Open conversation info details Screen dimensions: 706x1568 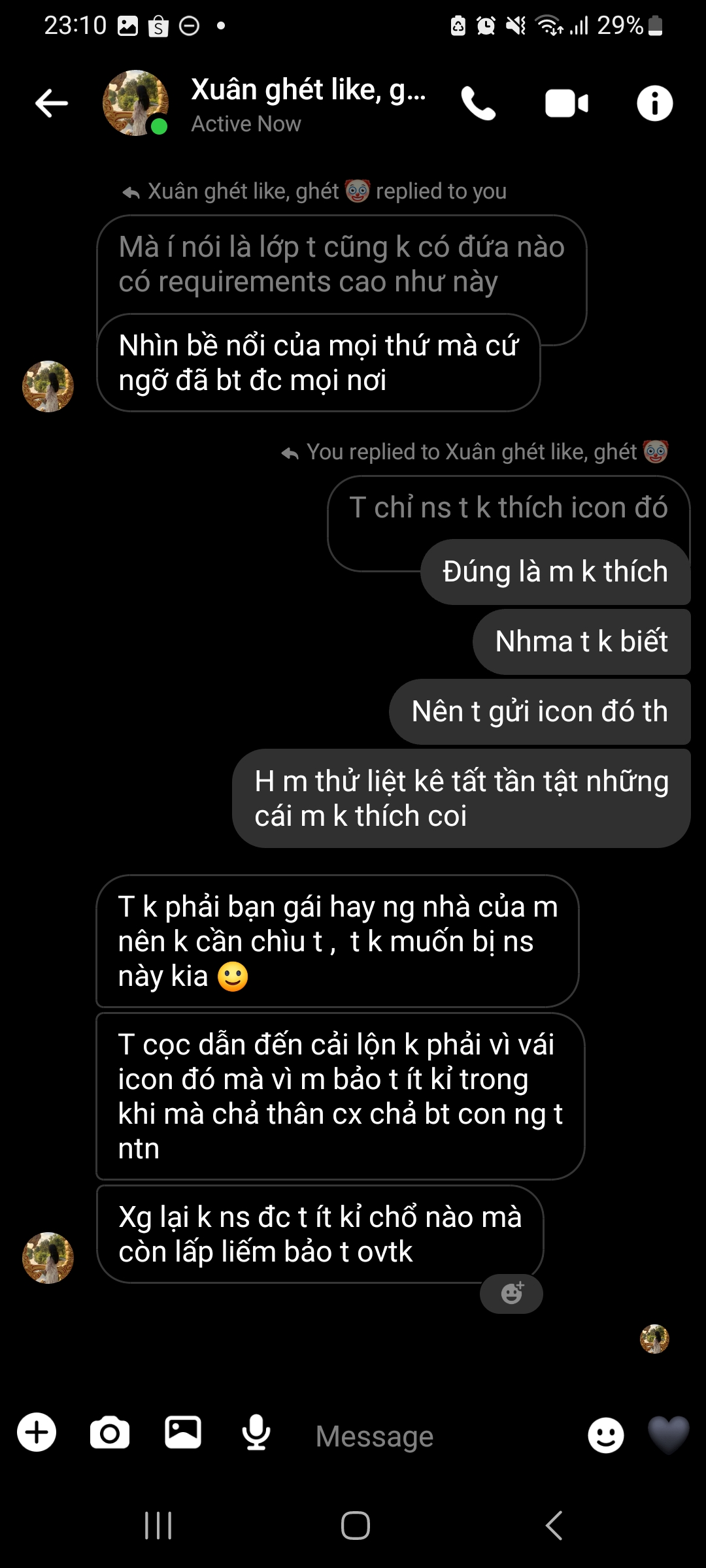pyautogui.click(x=654, y=103)
